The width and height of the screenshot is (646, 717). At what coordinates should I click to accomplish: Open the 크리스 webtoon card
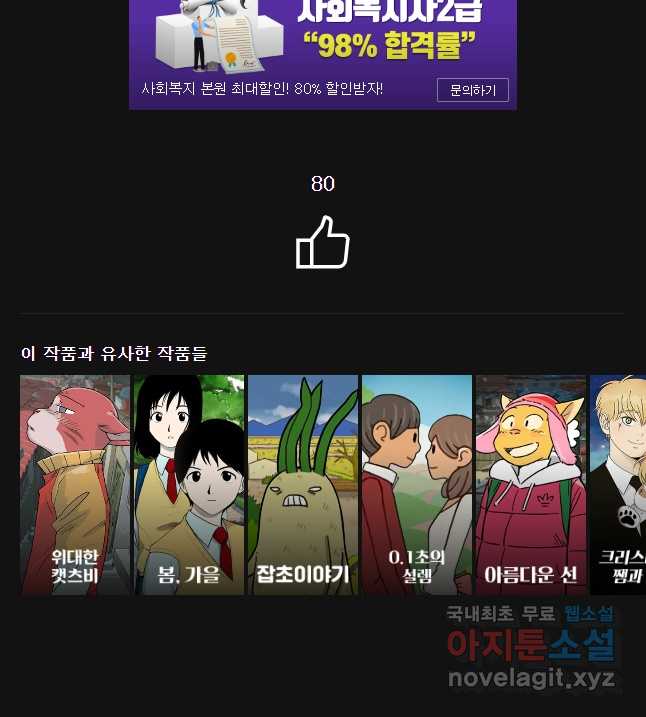619,485
